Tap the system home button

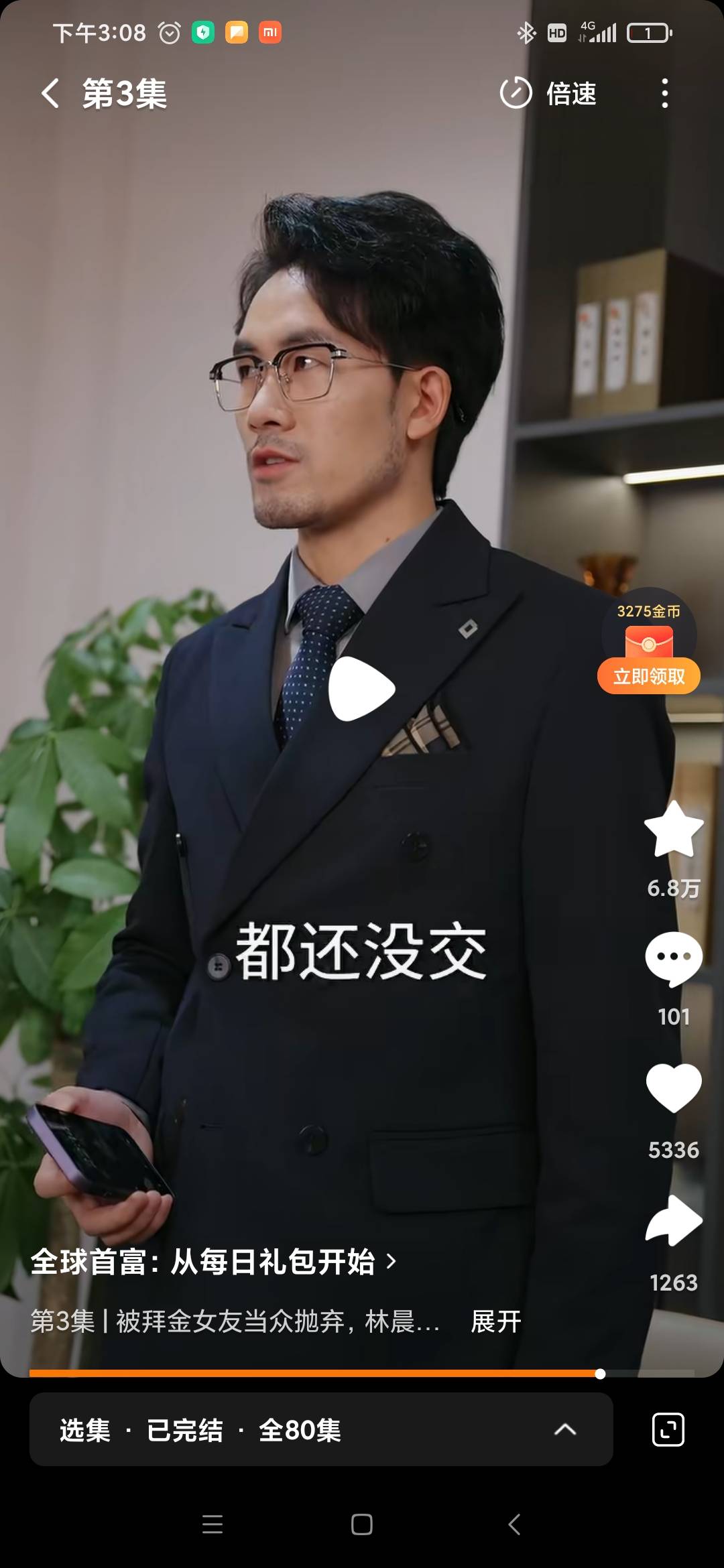pos(361,1524)
